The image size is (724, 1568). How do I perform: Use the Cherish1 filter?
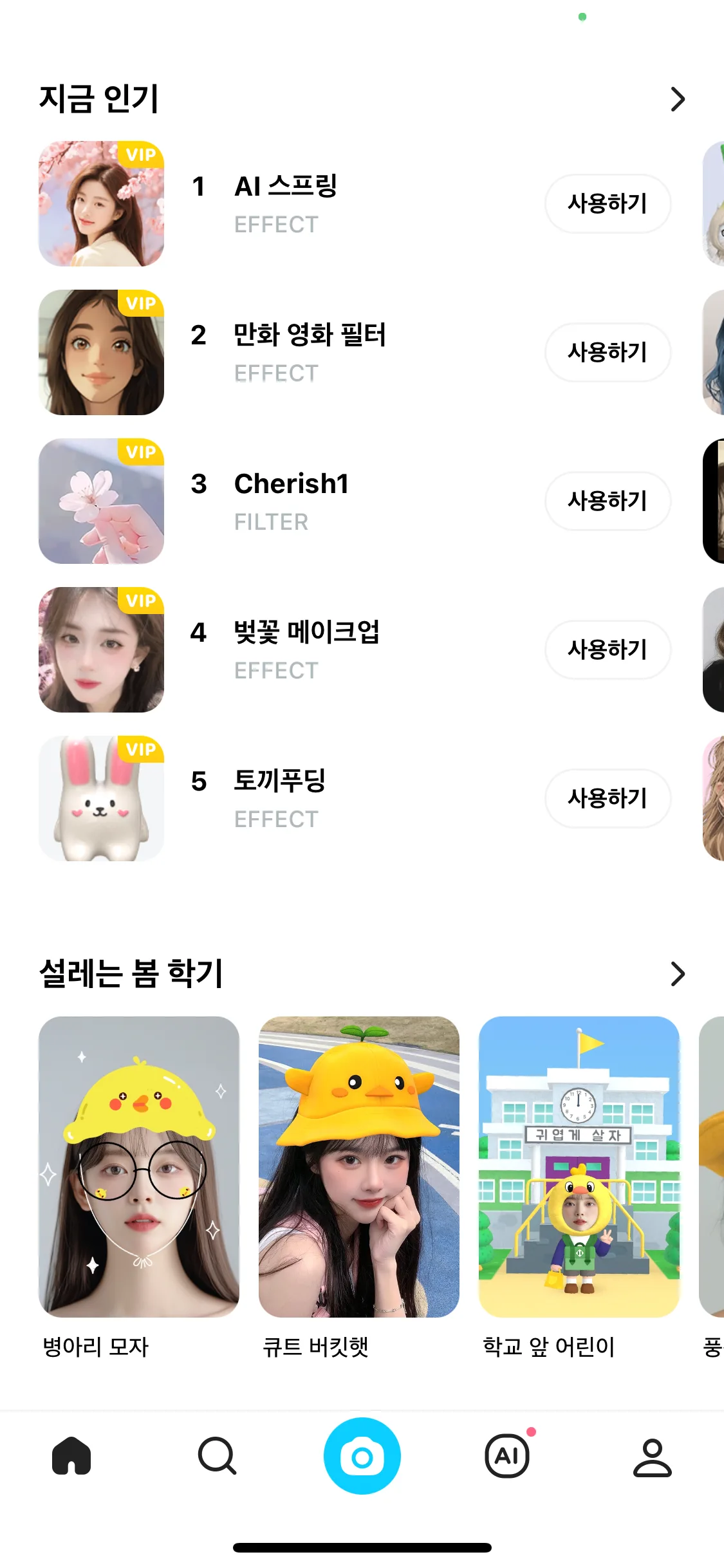tap(608, 501)
